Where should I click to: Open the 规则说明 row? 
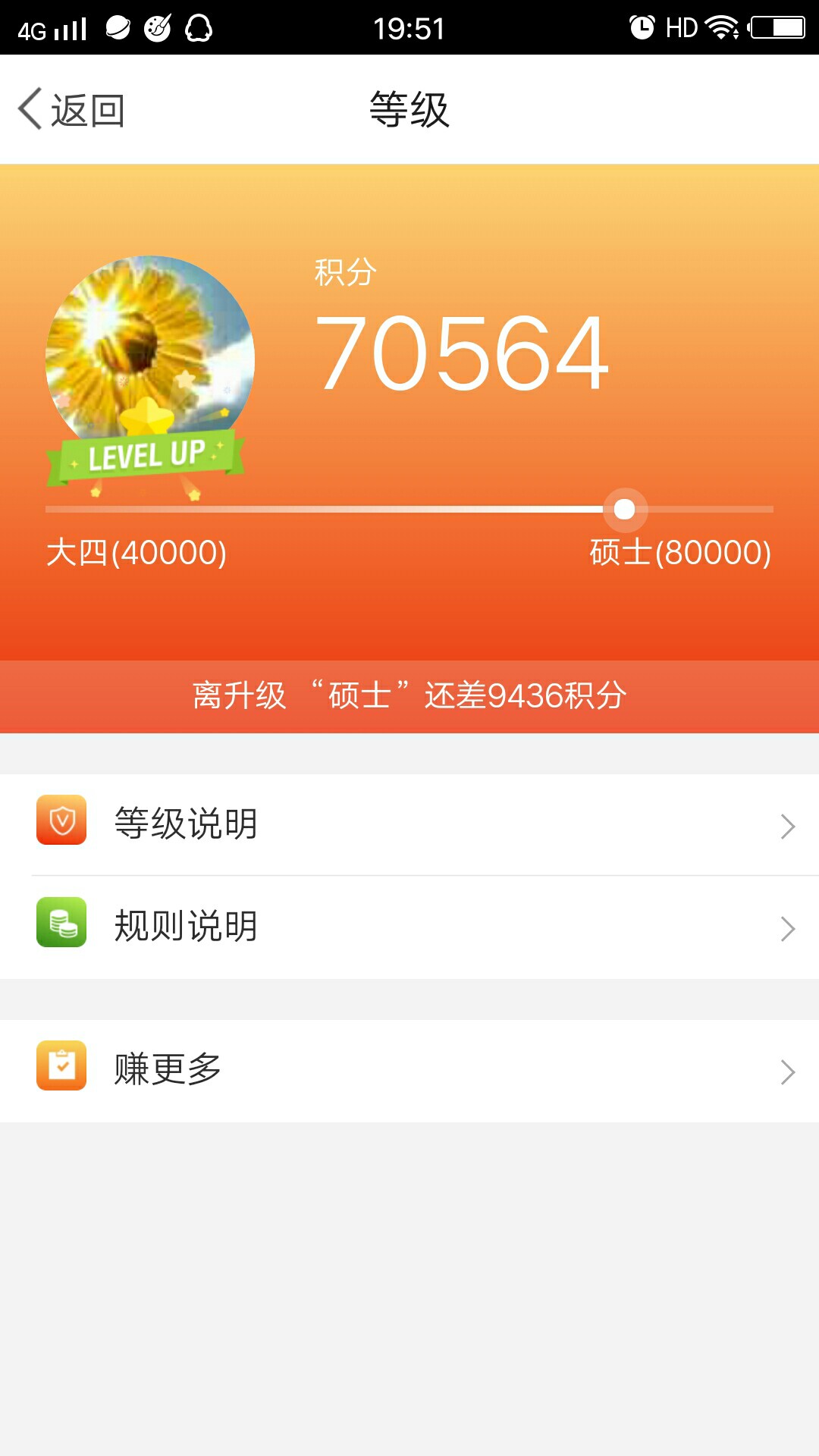[409, 927]
